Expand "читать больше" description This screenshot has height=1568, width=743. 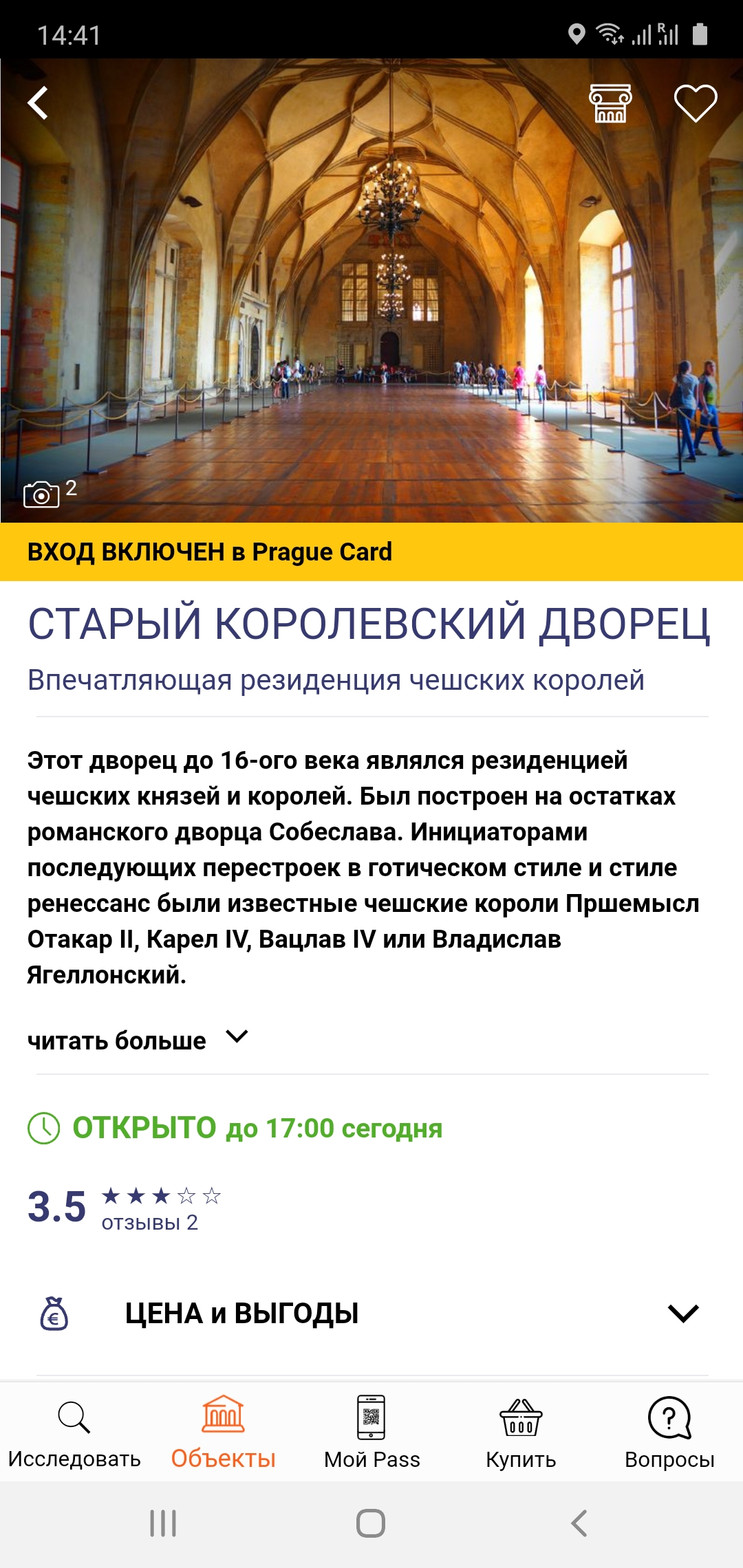click(138, 1040)
